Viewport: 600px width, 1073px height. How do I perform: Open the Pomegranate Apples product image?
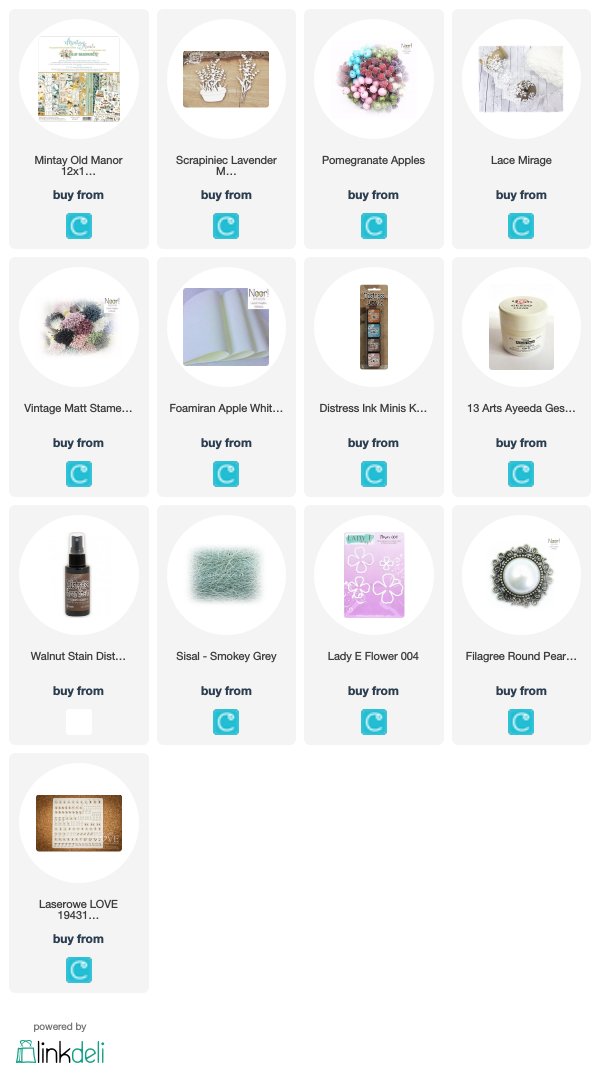click(374, 79)
